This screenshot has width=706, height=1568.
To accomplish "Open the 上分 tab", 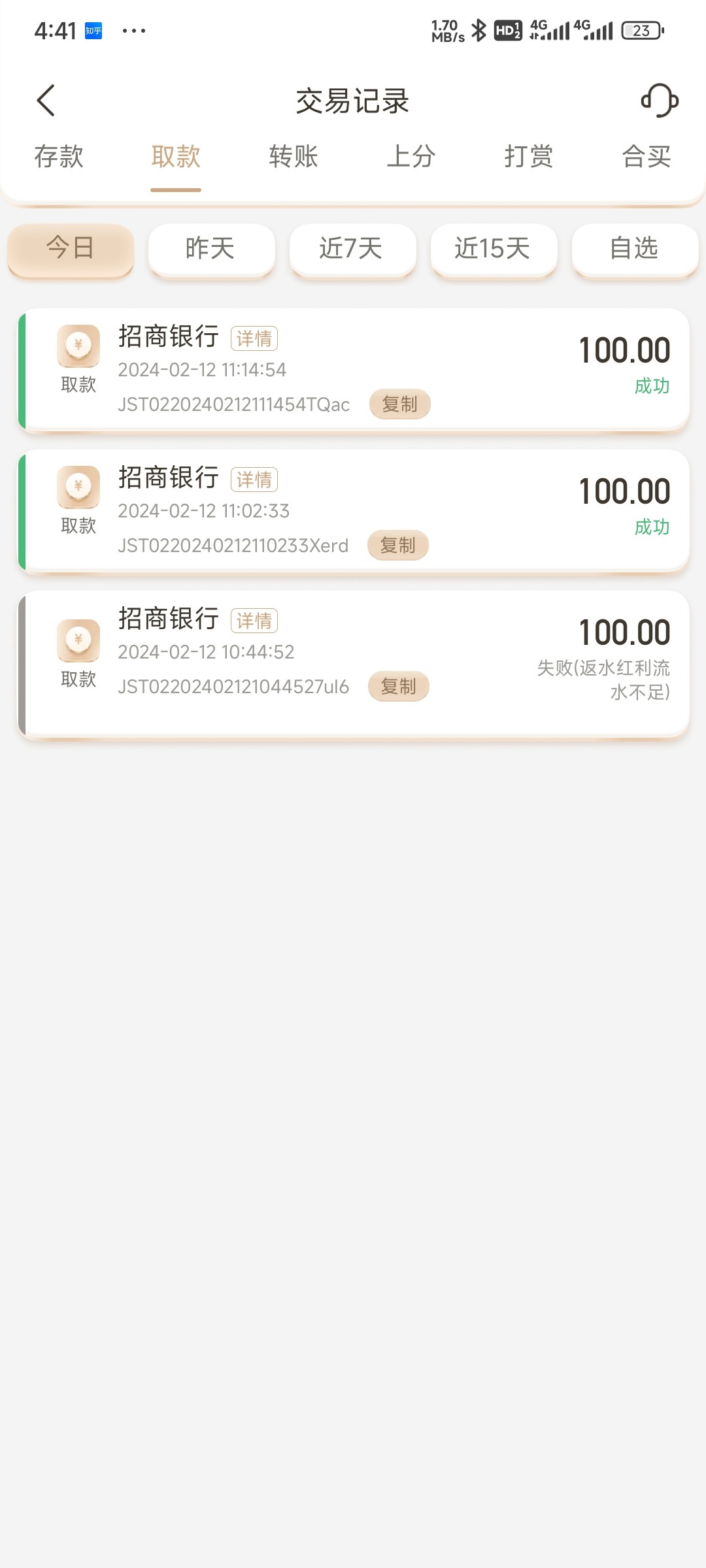I will (x=411, y=157).
